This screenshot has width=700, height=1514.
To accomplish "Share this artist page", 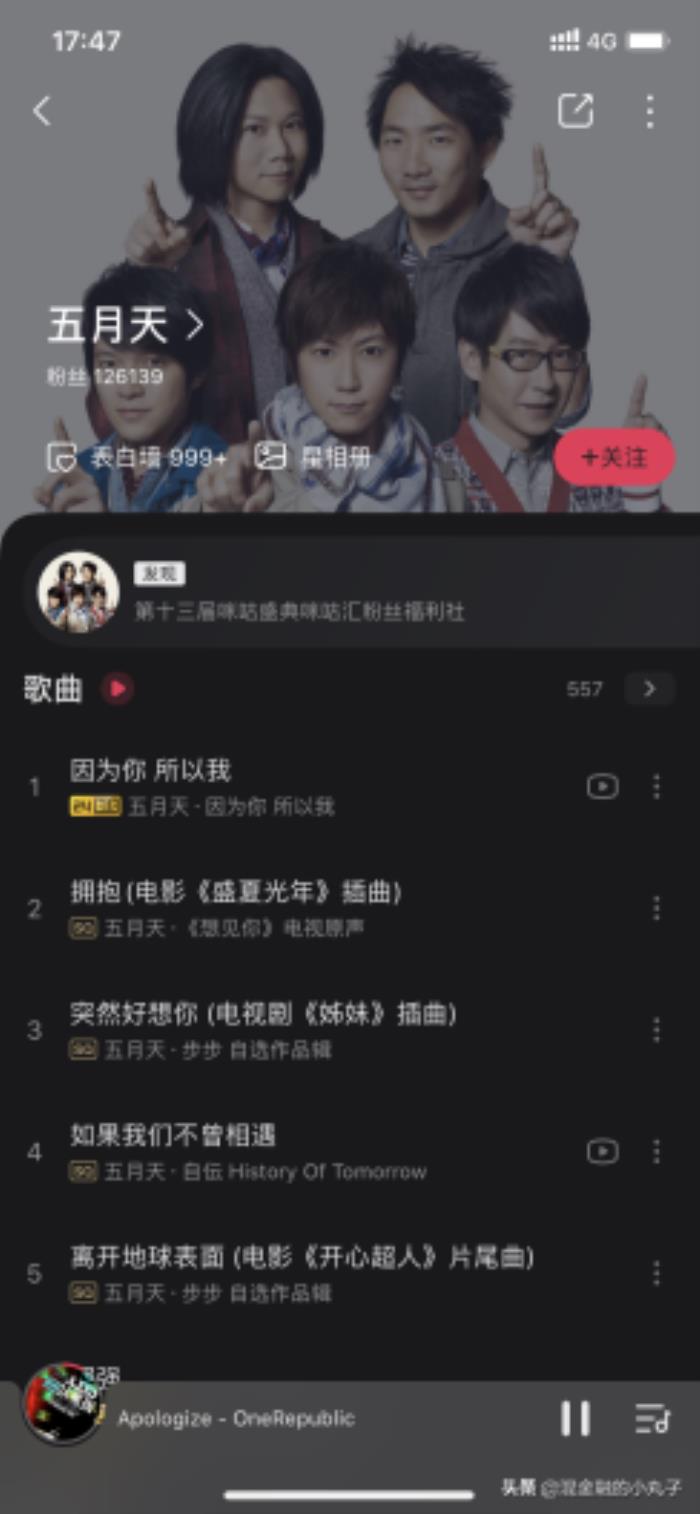I will tap(575, 111).
